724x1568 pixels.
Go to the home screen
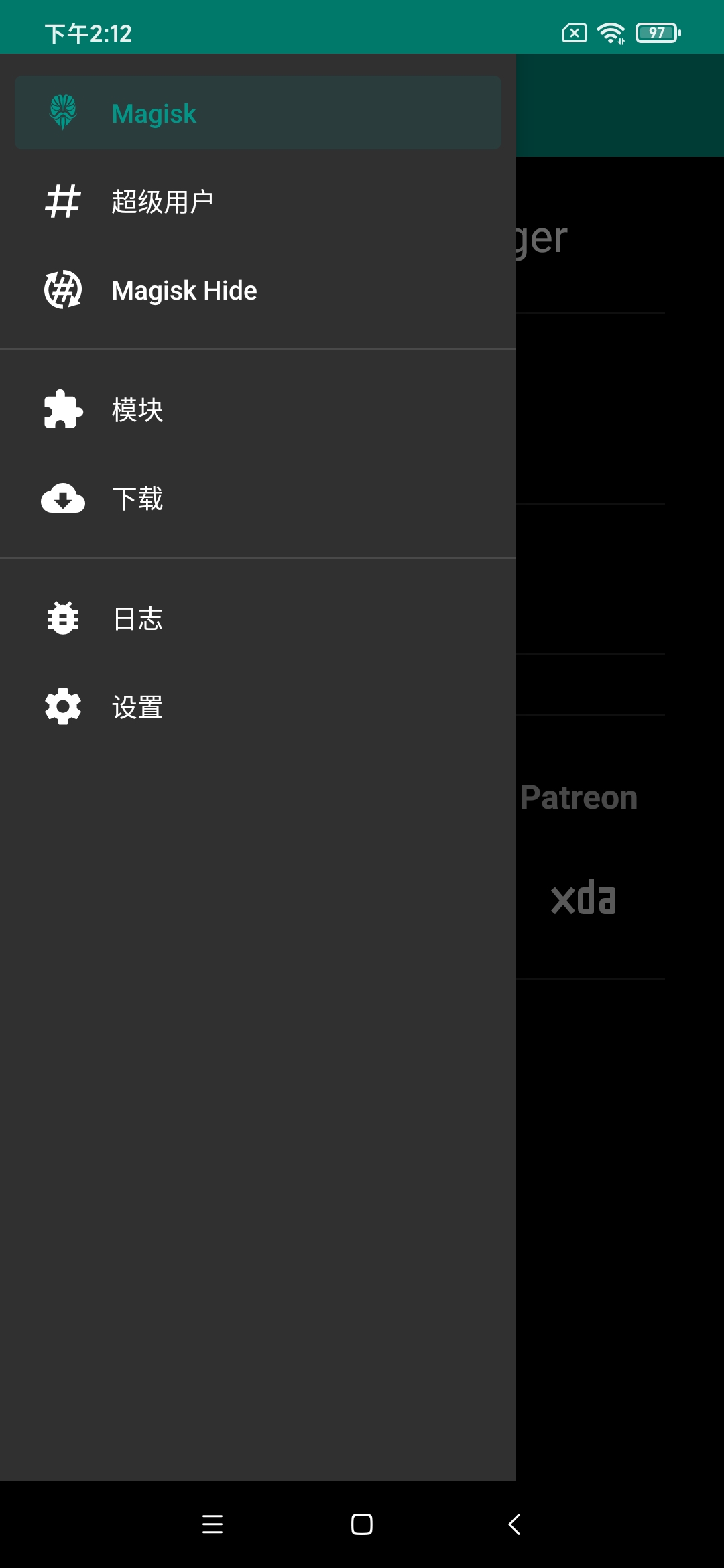[362, 1524]
